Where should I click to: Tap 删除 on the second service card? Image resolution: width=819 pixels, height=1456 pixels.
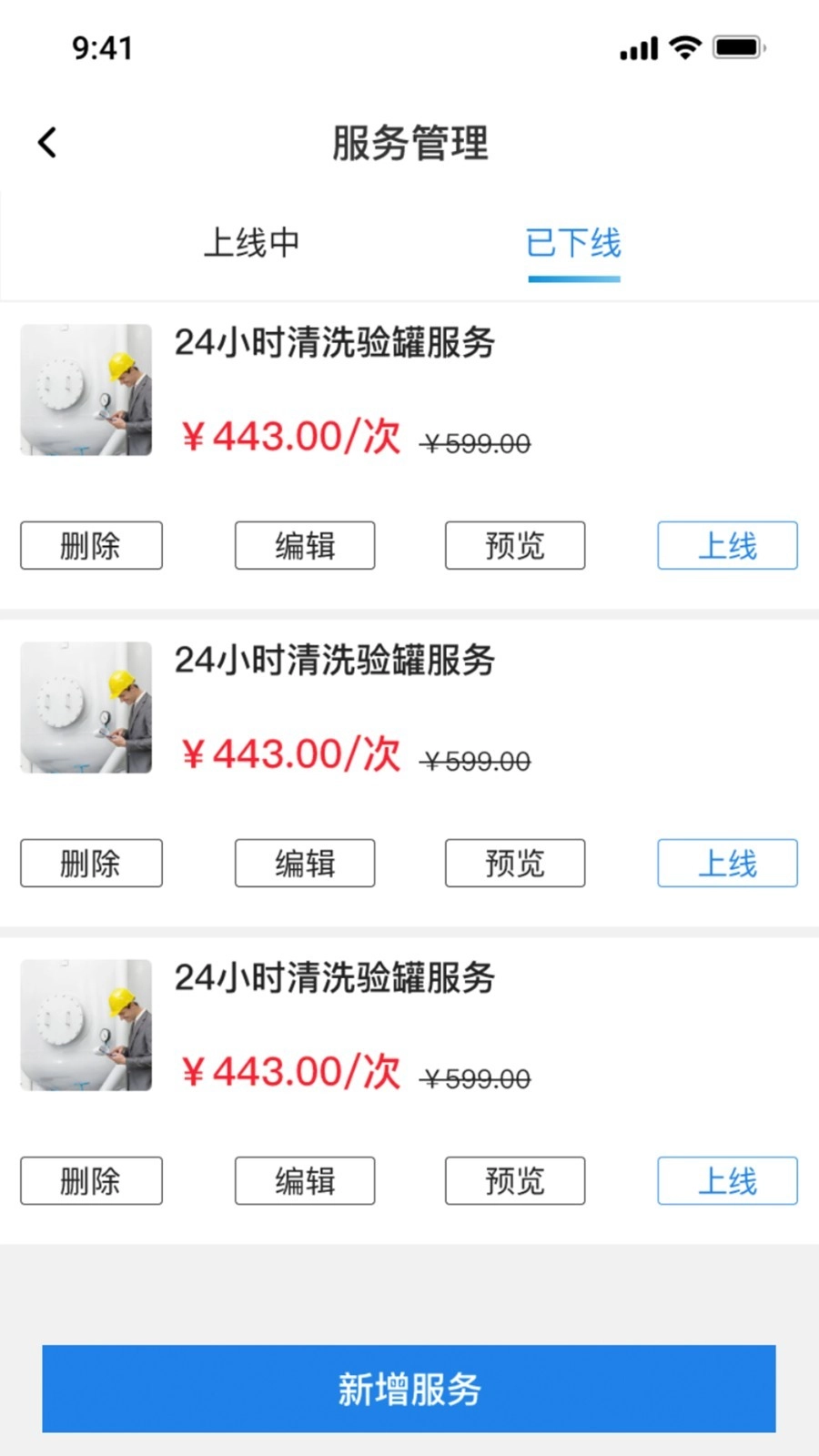pos(91,863)
